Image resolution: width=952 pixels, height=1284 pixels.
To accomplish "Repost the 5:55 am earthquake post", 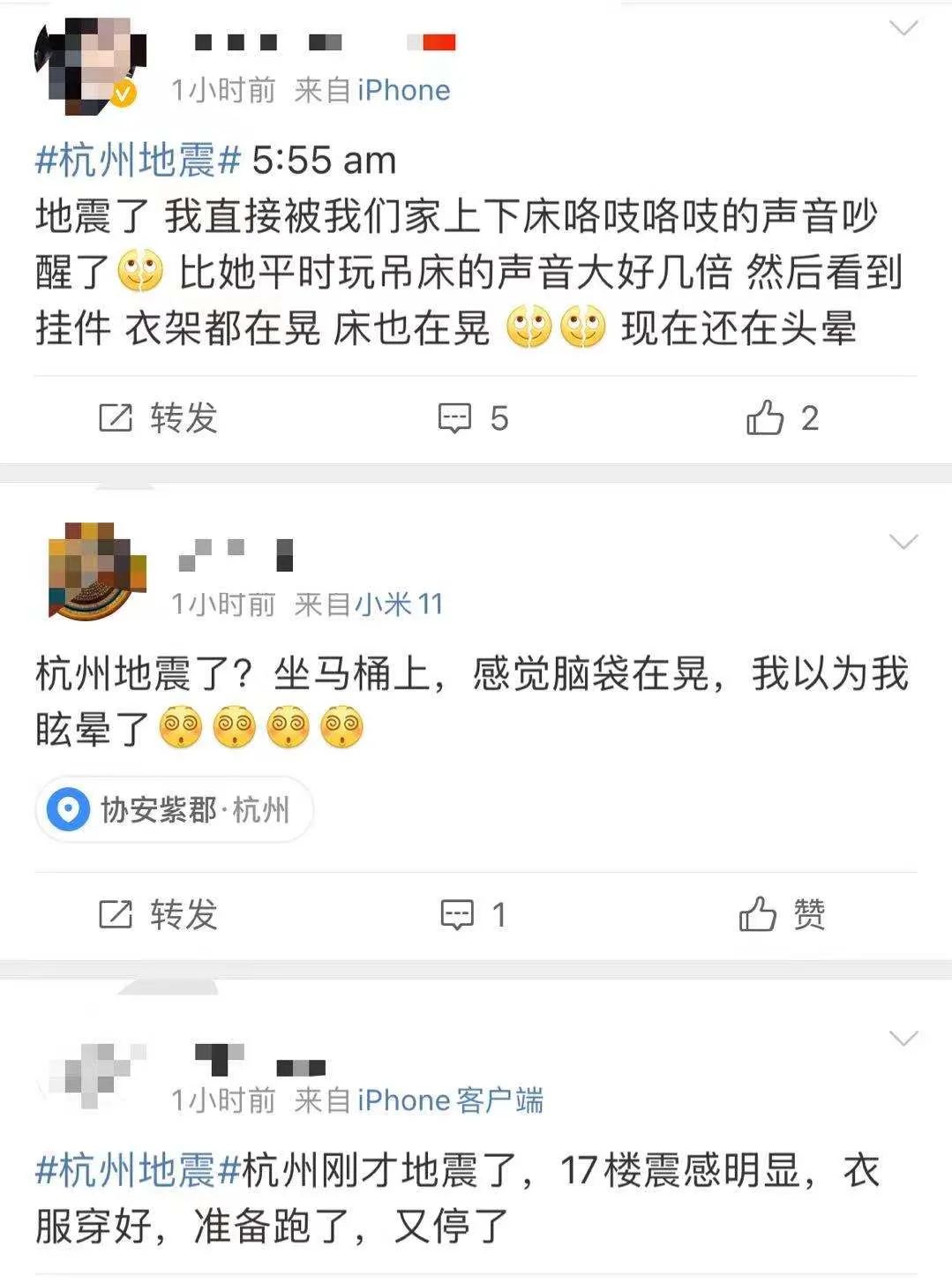I will 158,418.
